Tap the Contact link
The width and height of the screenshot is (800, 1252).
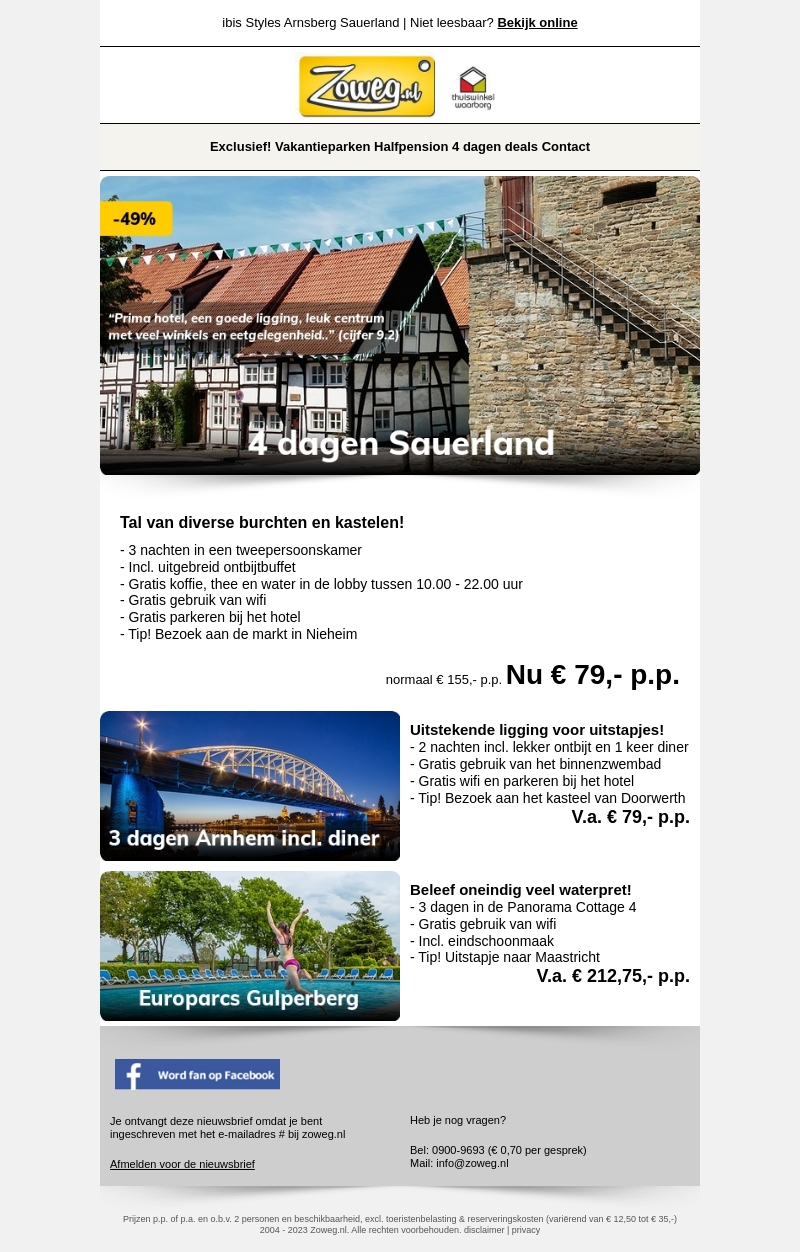click(566, 147)
